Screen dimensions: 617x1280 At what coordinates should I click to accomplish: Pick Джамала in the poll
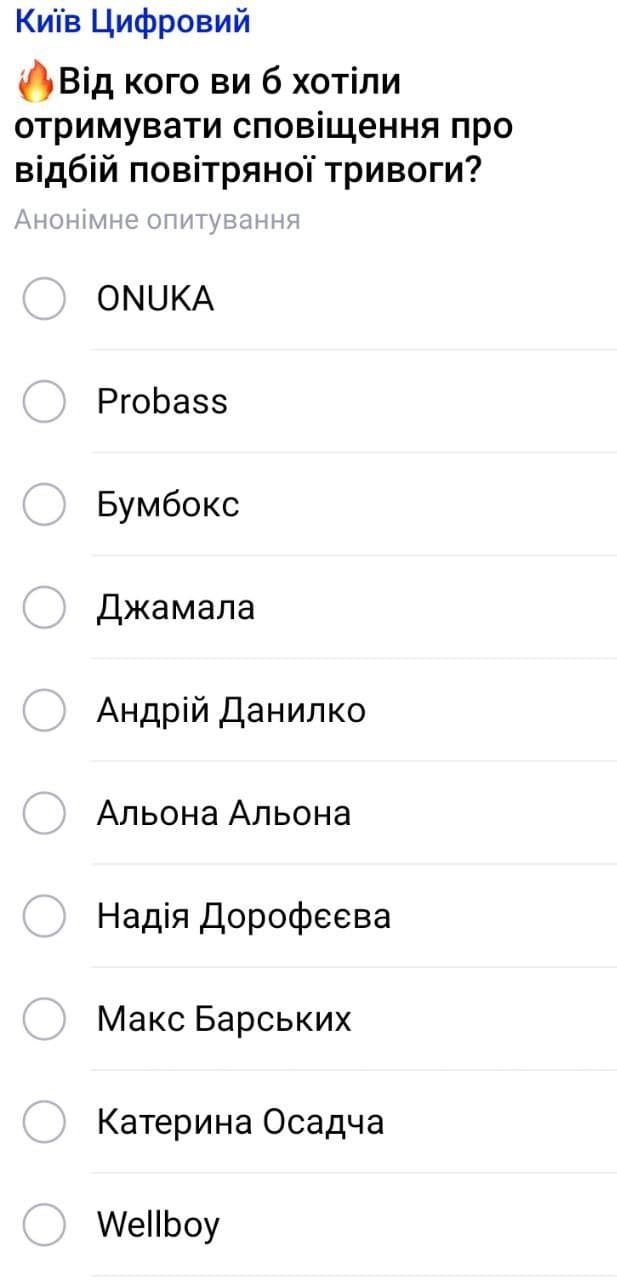[x=45, y=608]
